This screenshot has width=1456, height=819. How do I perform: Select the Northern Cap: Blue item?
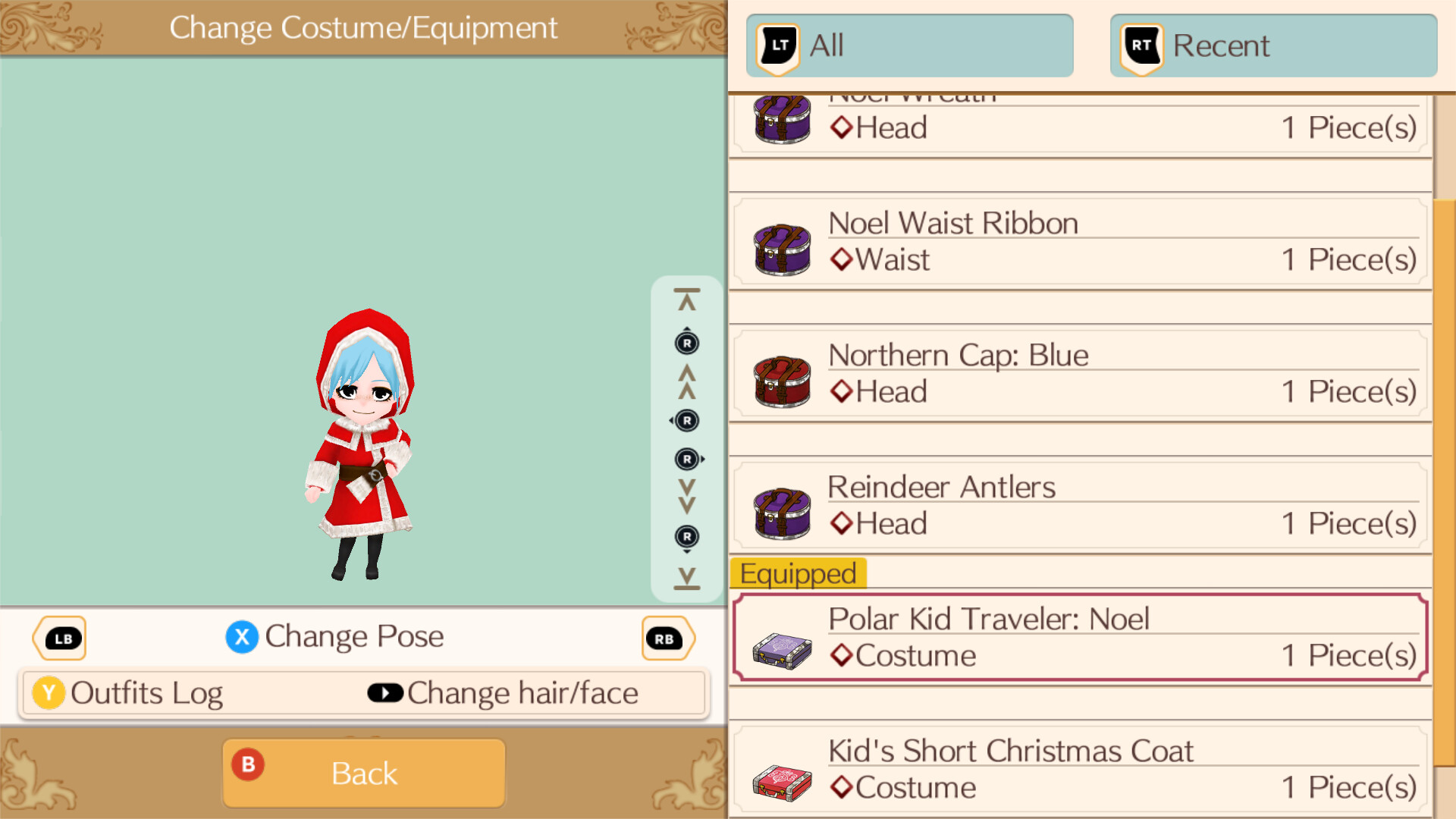(x=1081, y=375)
